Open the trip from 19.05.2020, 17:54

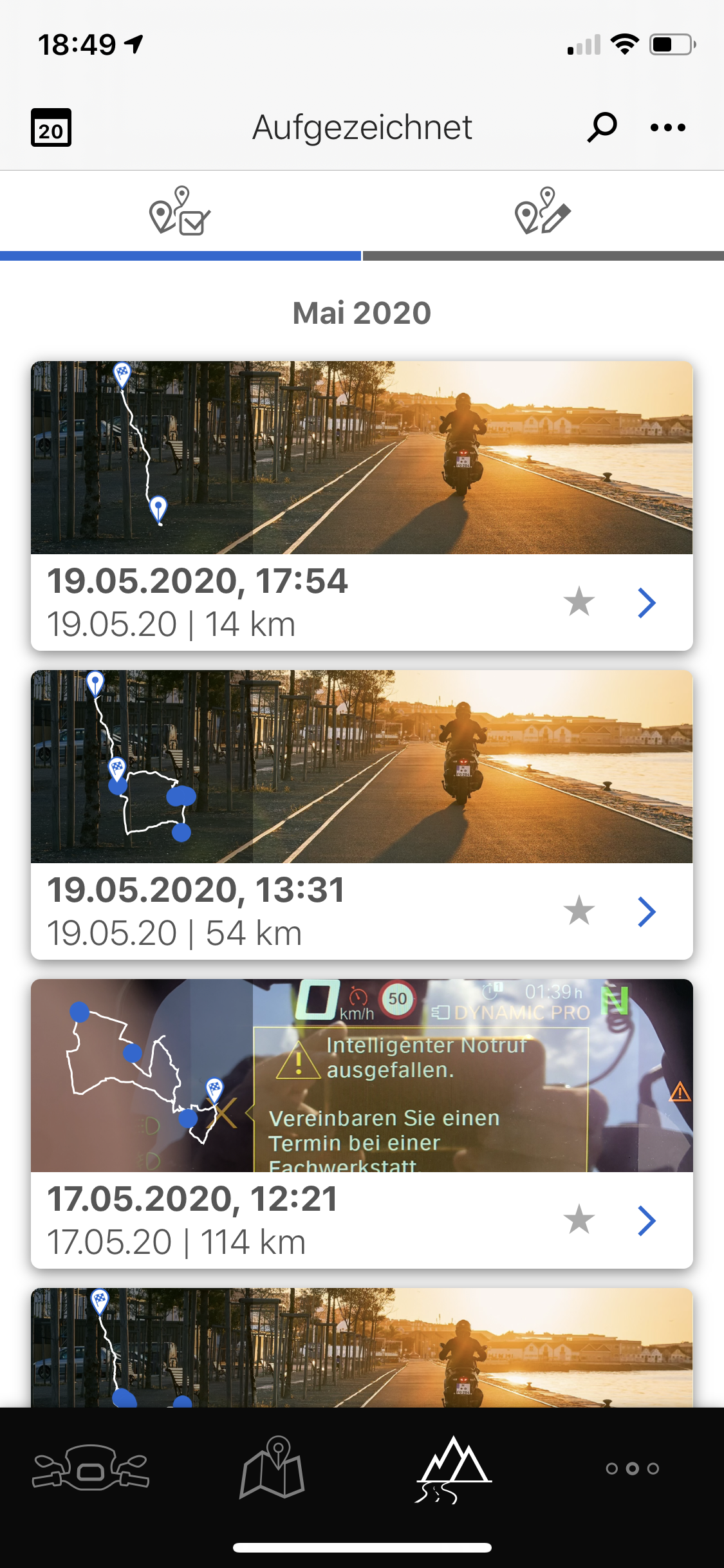(x=257, y=602)
